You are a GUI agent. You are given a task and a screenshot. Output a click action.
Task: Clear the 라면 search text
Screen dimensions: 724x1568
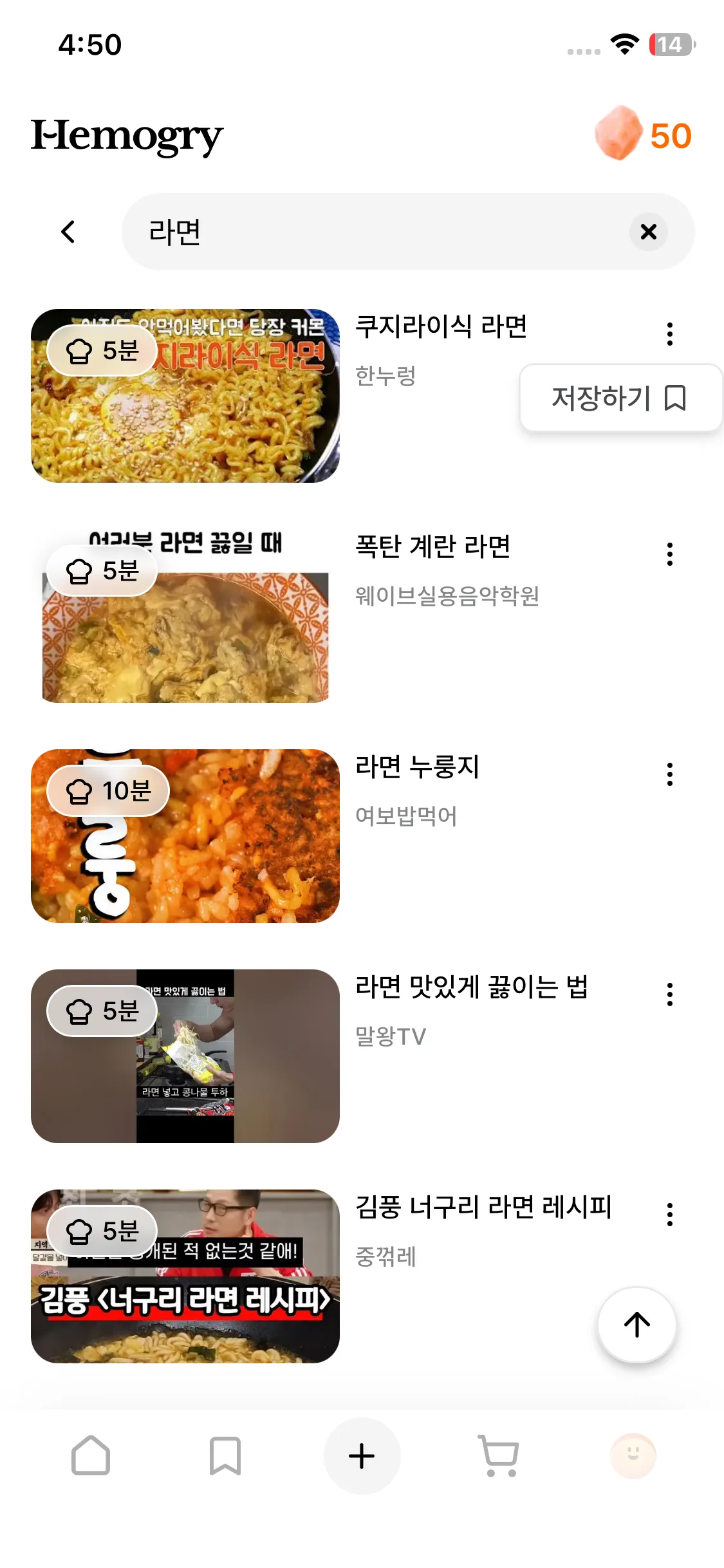coord(648,232)
